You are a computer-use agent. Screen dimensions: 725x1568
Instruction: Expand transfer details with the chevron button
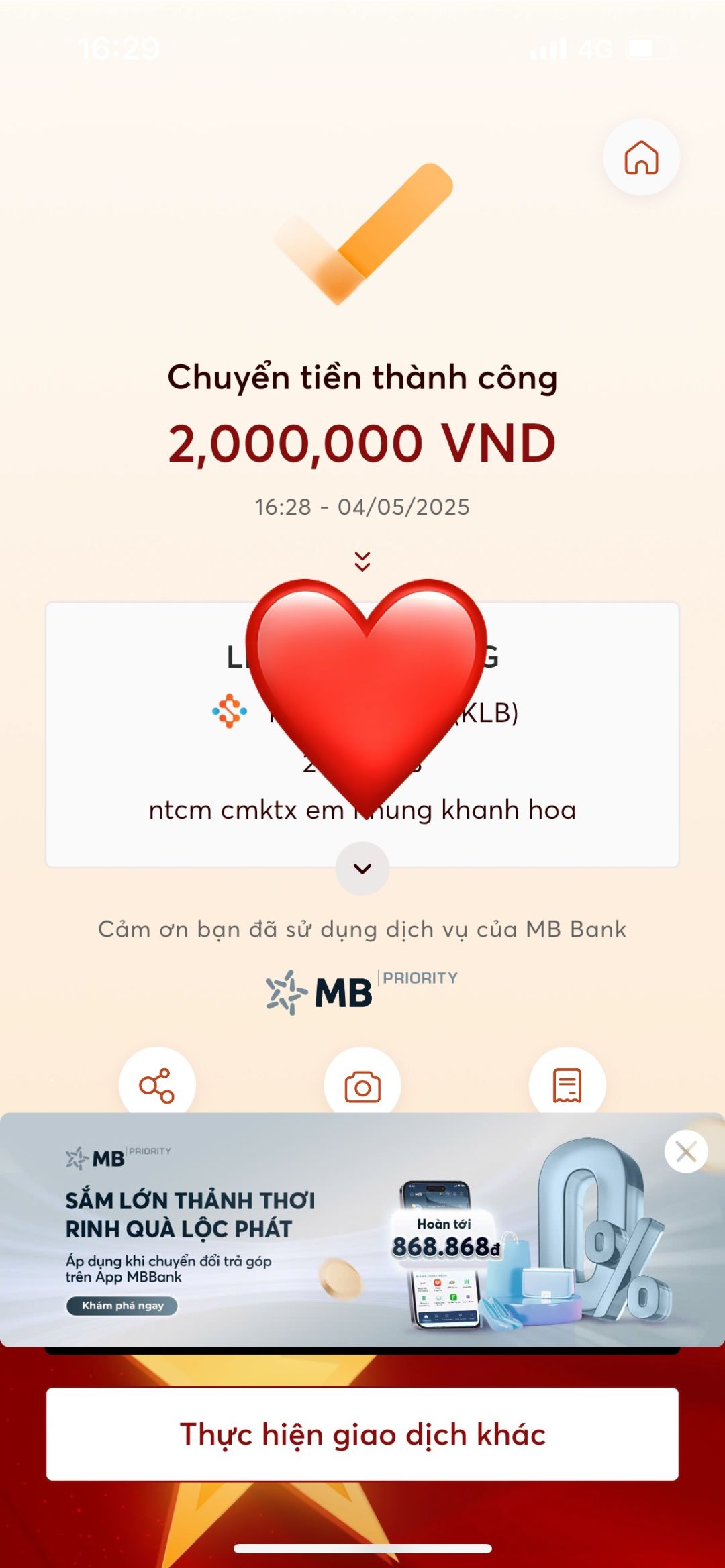tap(362, 868)
